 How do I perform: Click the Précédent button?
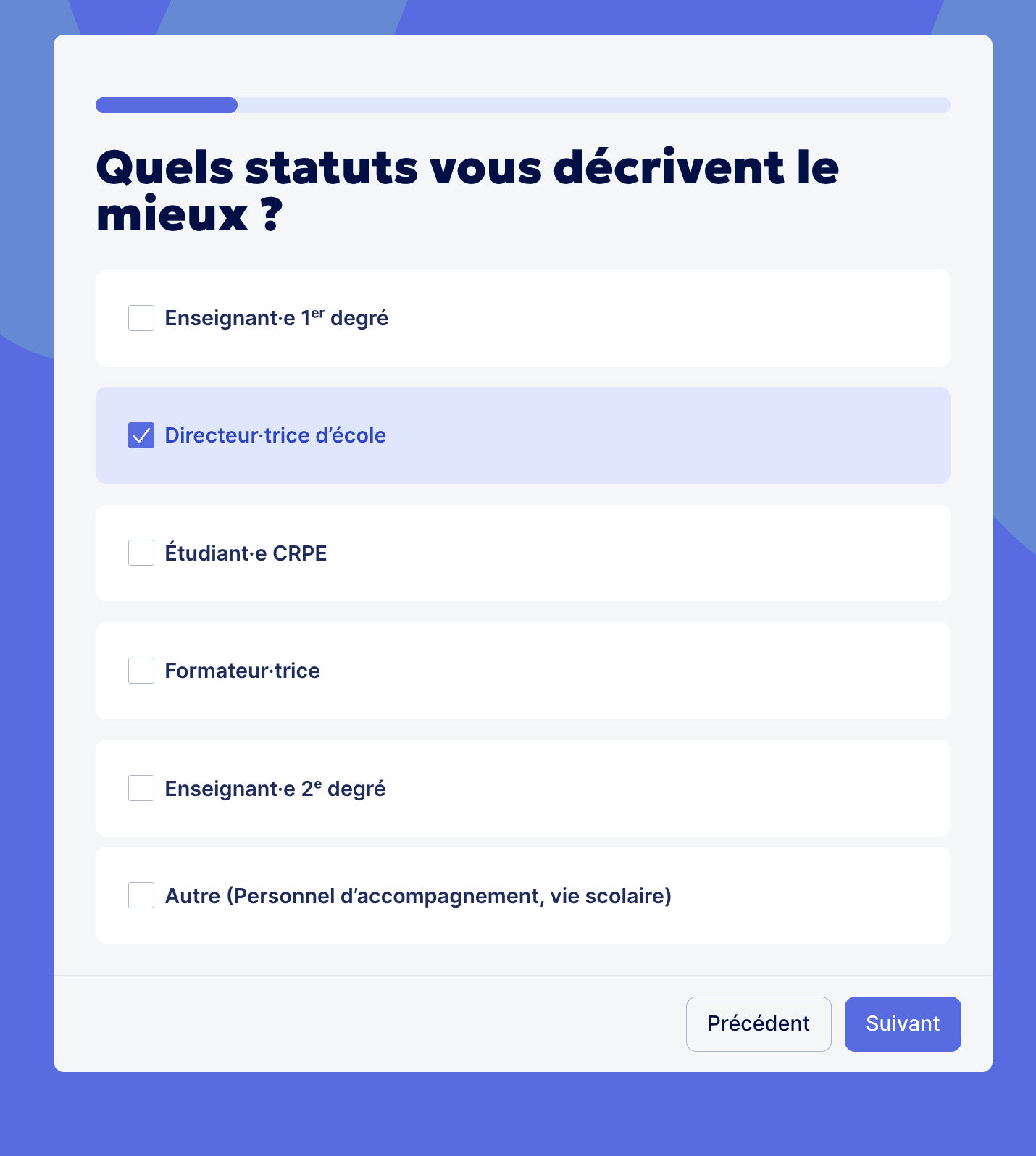coord(759,1023)
